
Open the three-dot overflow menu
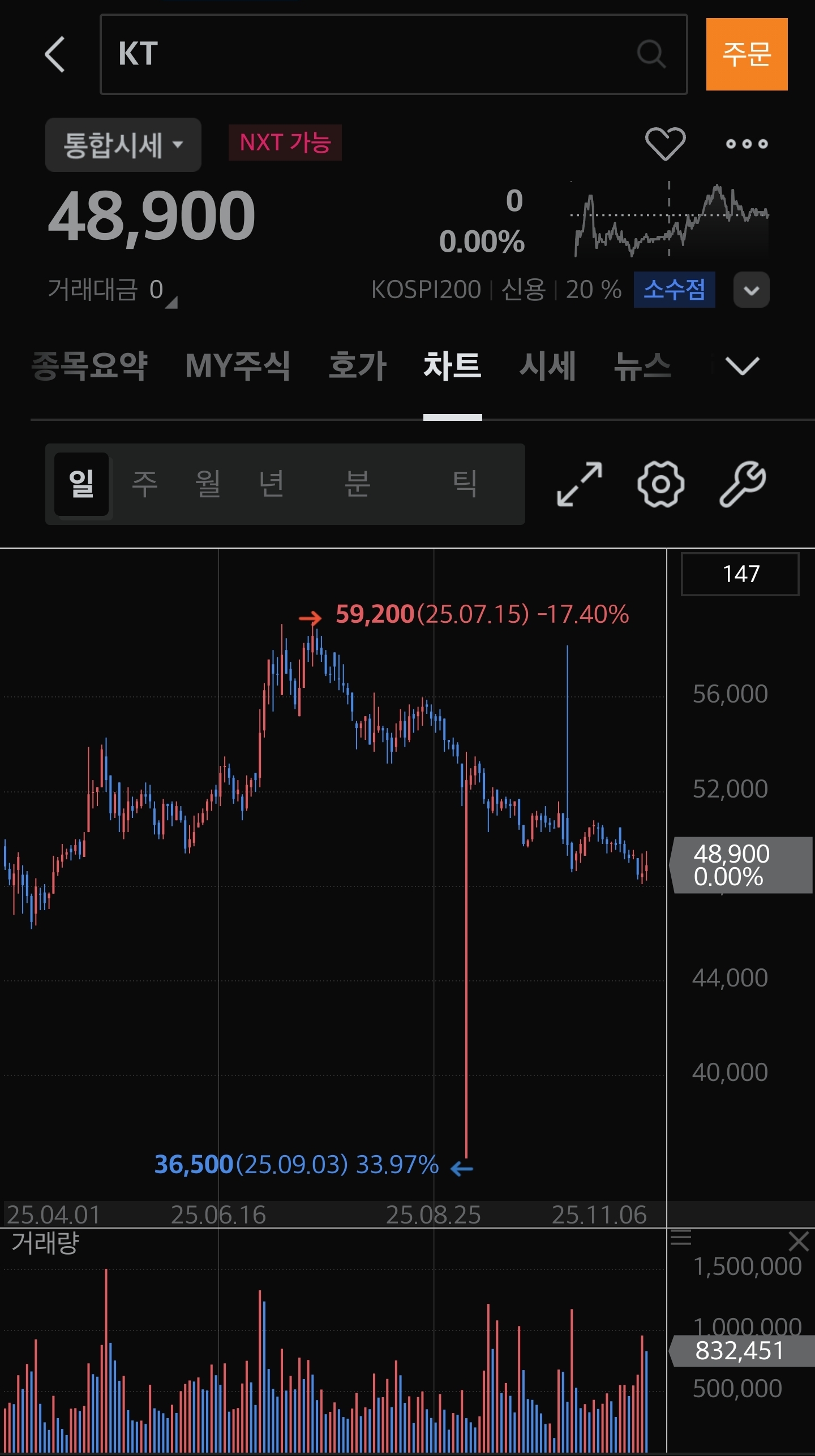coord(747,144)
